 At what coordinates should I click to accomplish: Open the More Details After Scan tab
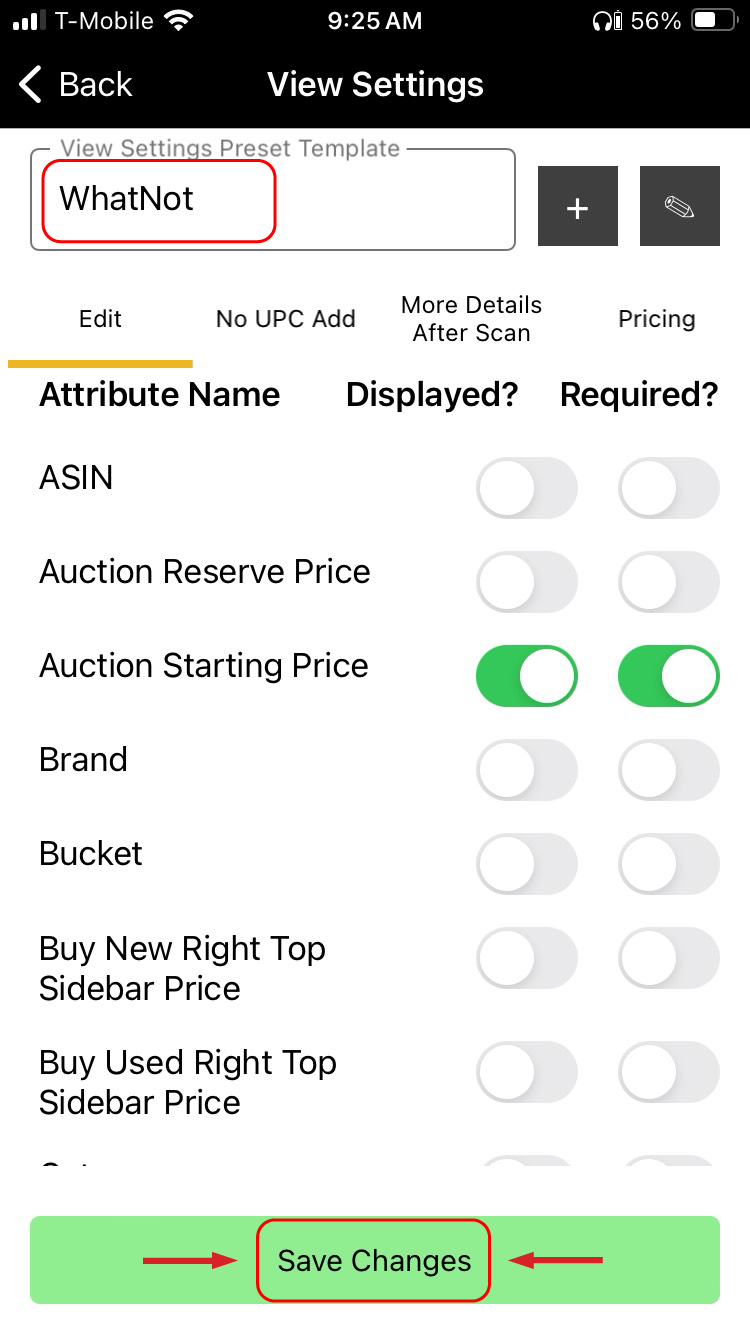[x=471, y=319]
